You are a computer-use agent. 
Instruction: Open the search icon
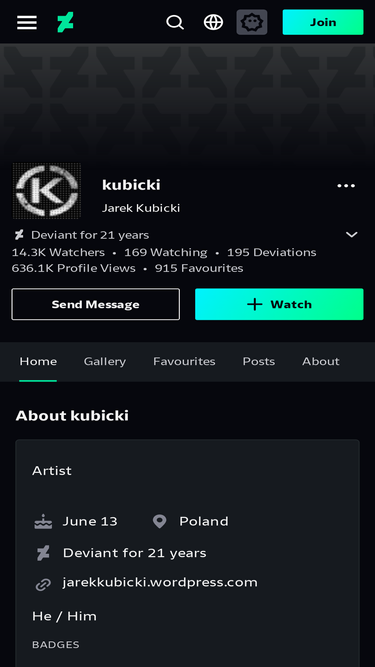click(x=175, y=22)
